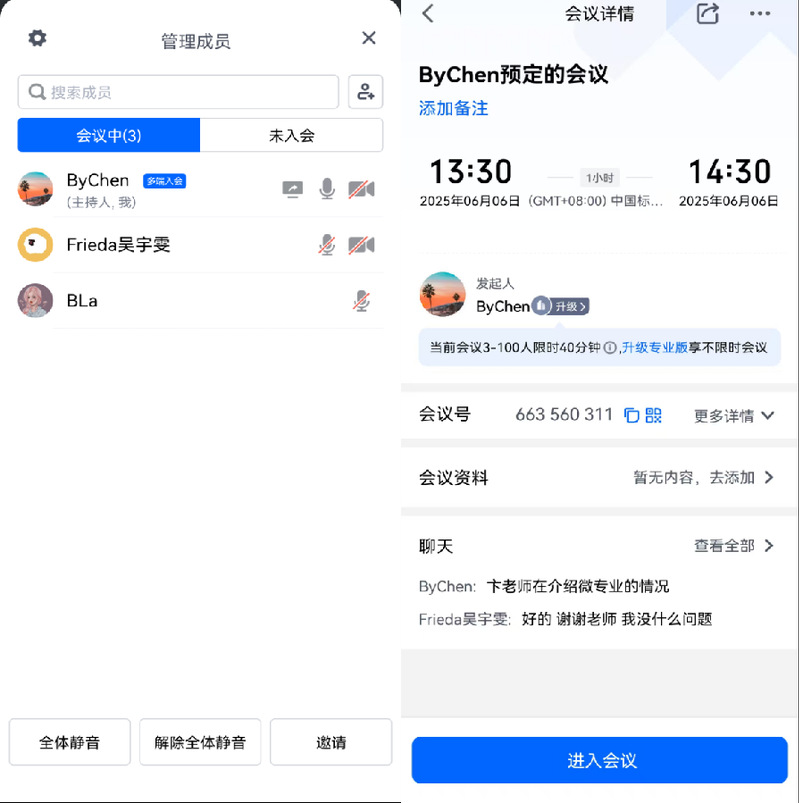Screen dimensions: 799x803
Task: Tap the 添加备注 link
Action: point(453,108)
